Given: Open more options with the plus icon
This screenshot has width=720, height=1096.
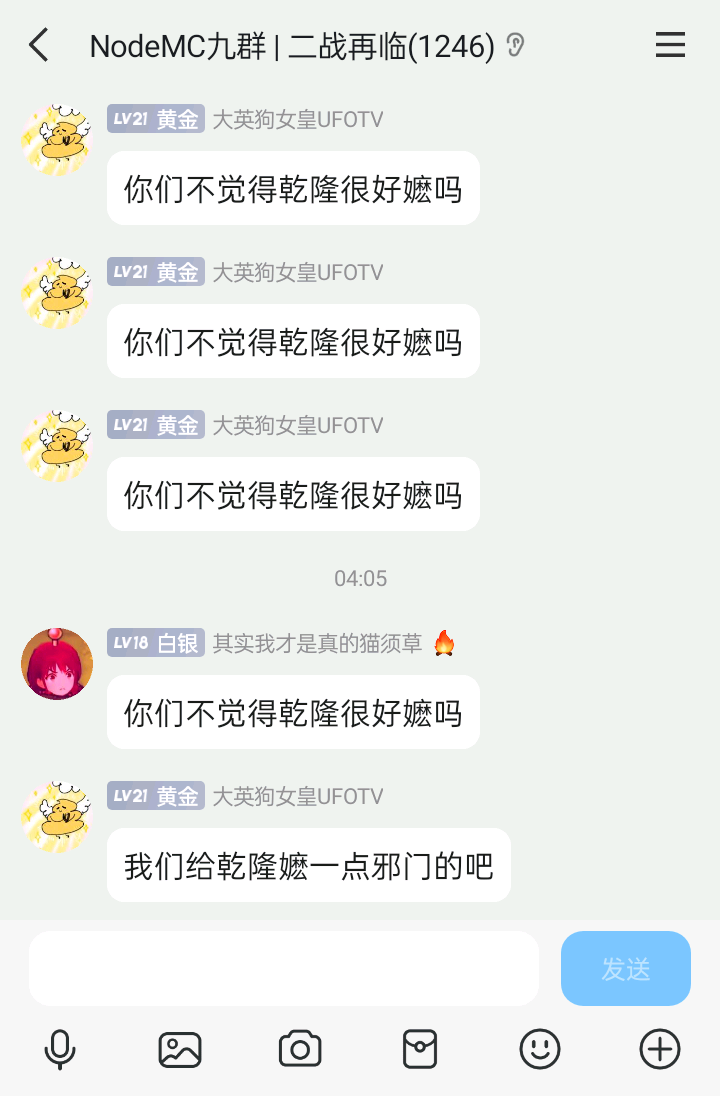Looking at the screenshot, I should (659, 1049).
